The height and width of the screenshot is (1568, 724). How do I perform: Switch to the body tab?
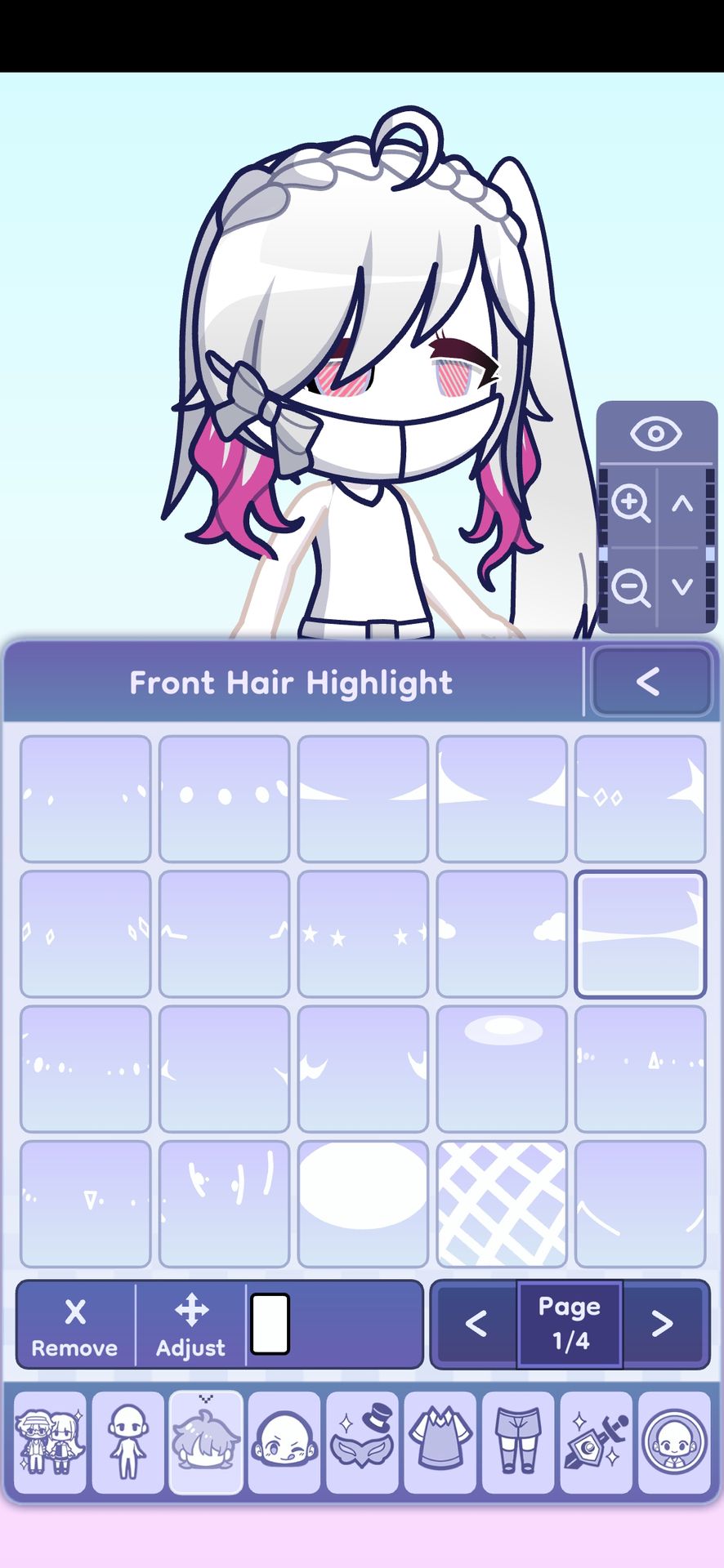128,1443
